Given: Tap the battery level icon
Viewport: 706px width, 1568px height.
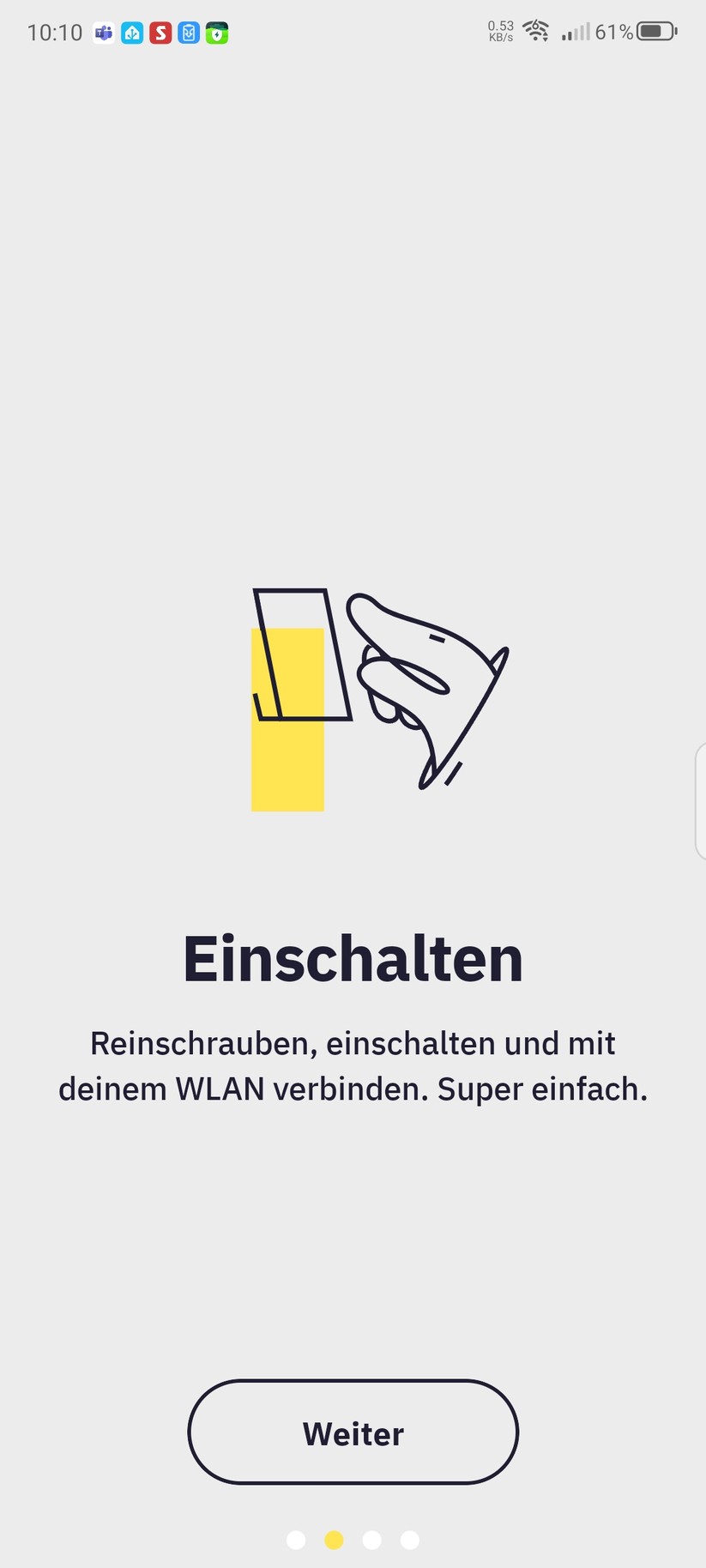Looking at the screenshot, I should [x=656, y=31].
